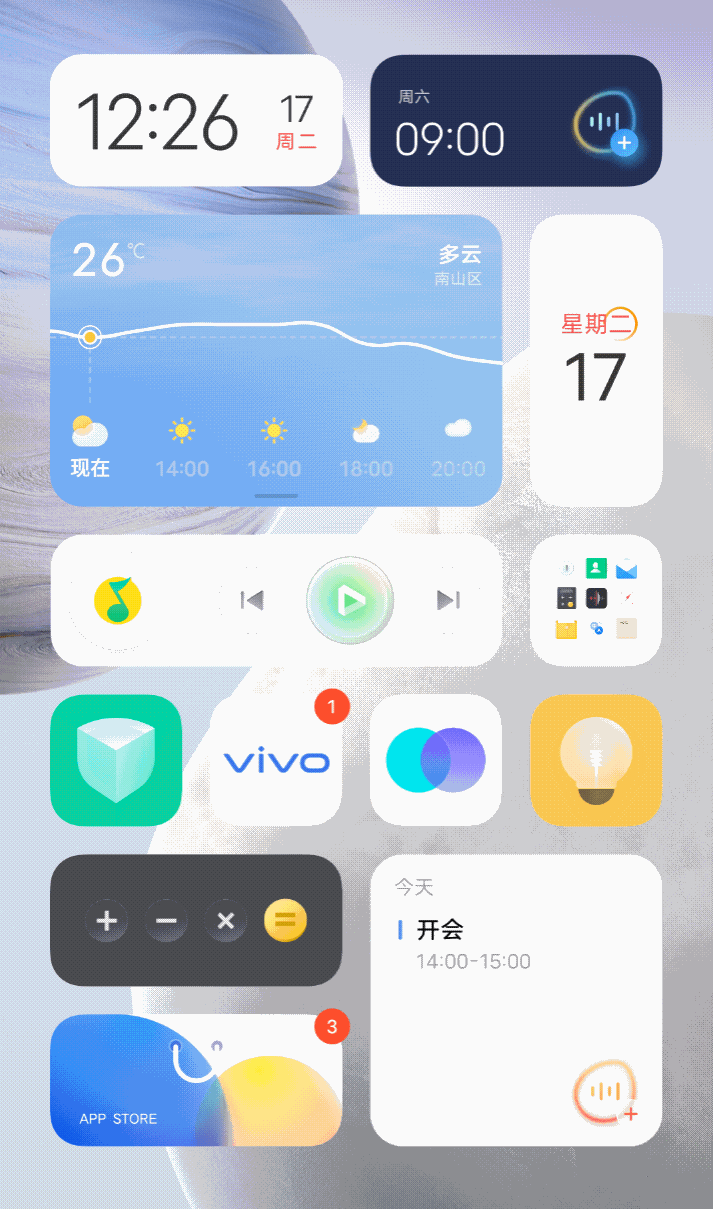The image size is (713, 1209).
Task: Launch the light bulb tips app
Action: click(596, 760)
